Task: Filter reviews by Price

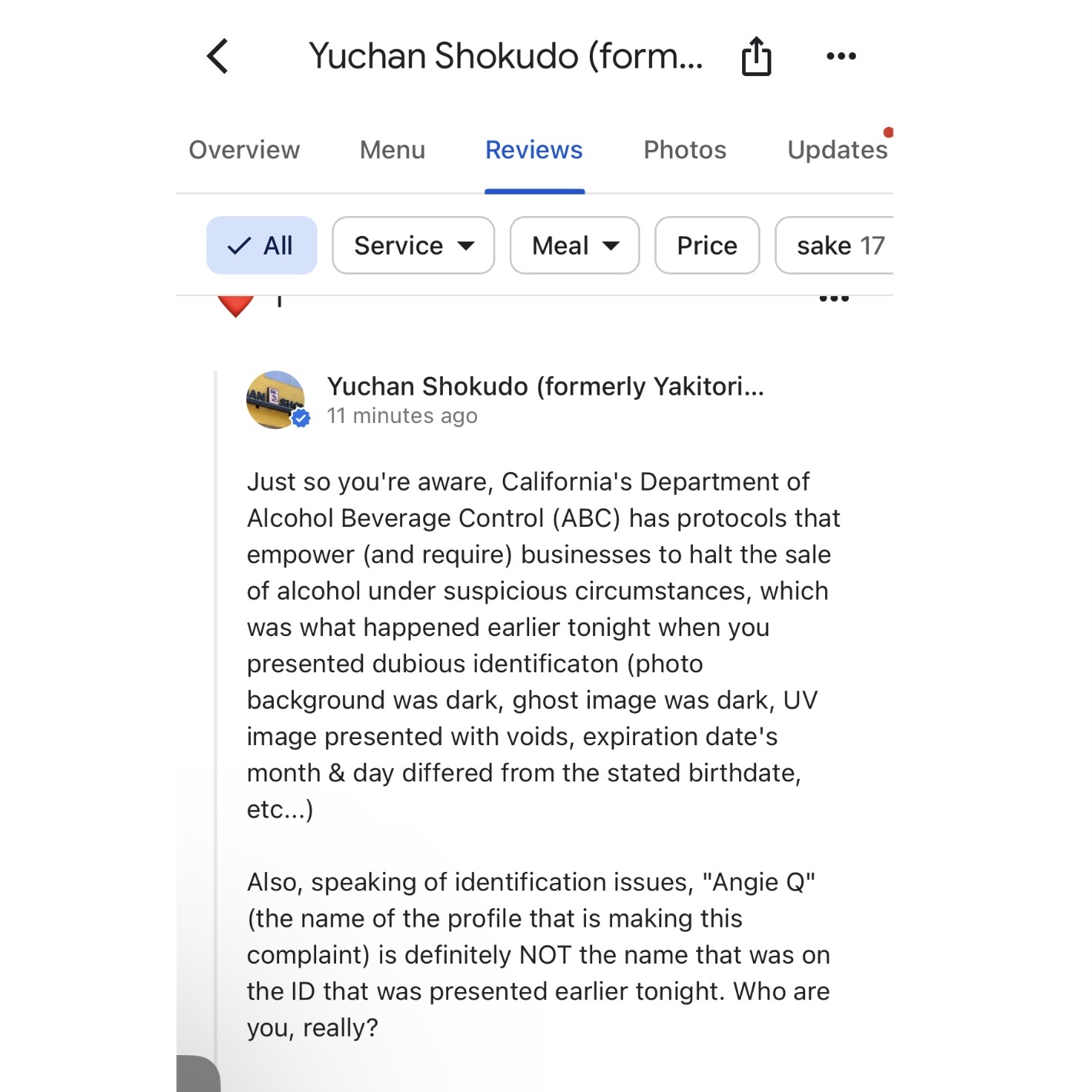Action: (707, 246)
